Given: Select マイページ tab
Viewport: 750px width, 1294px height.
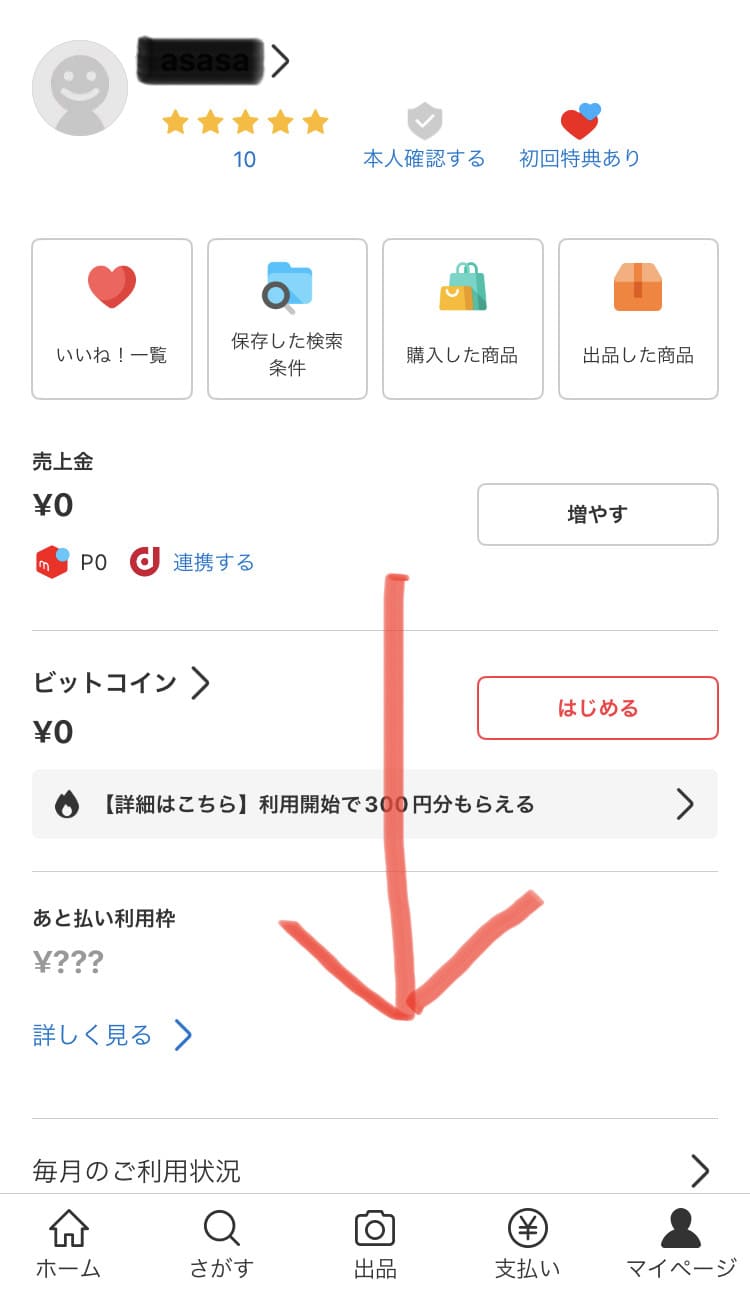Looking at the screenshot, I should tap(681, 1244).
